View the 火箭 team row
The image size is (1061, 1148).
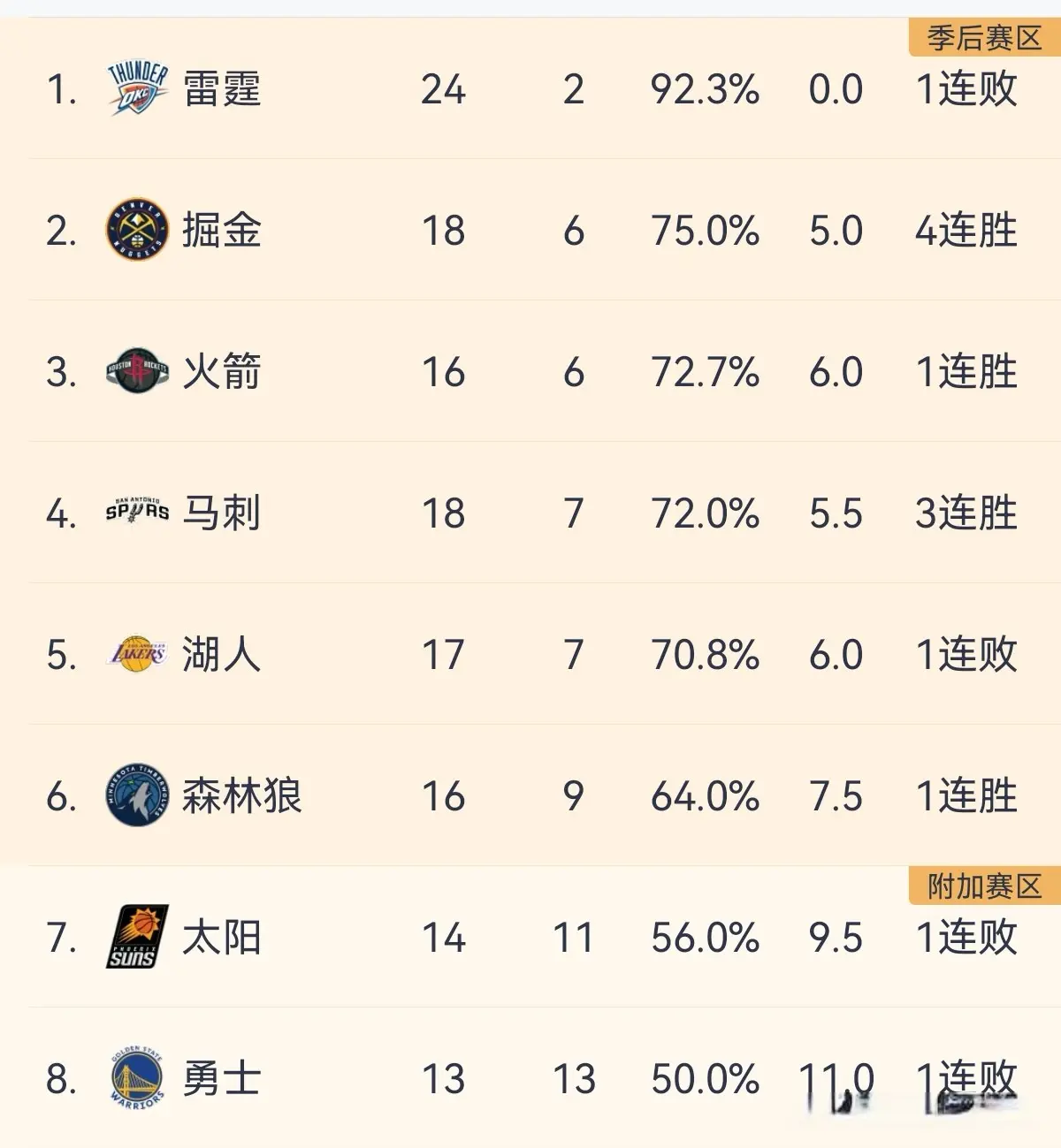coord(221,372)
